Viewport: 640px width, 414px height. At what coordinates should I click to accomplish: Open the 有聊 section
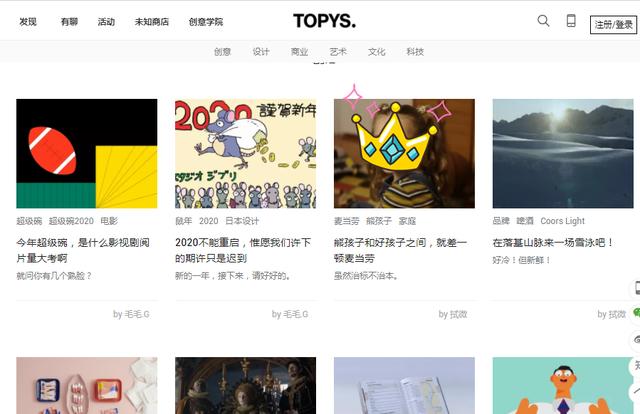(x=69, y=21)
